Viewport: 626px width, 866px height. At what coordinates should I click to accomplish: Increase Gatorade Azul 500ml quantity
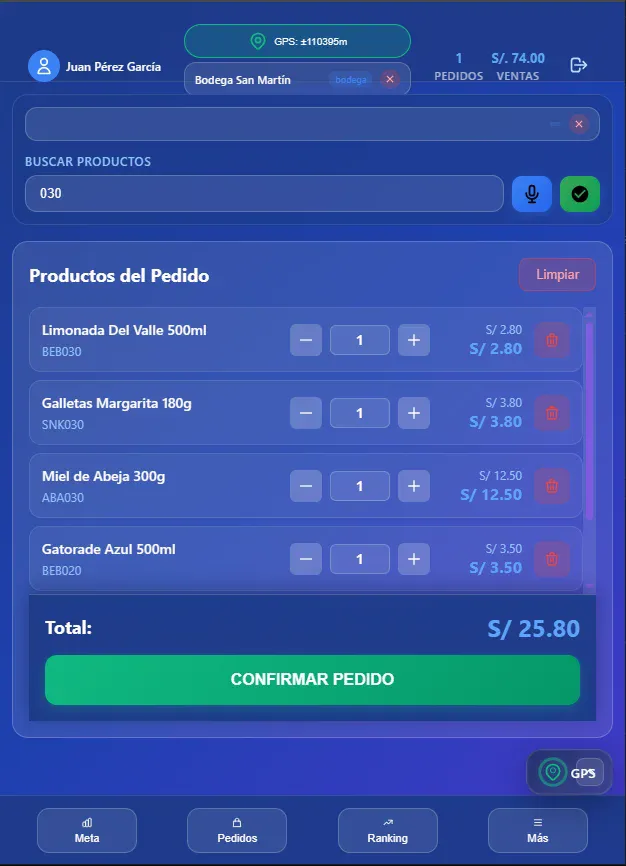coord(414,559)
